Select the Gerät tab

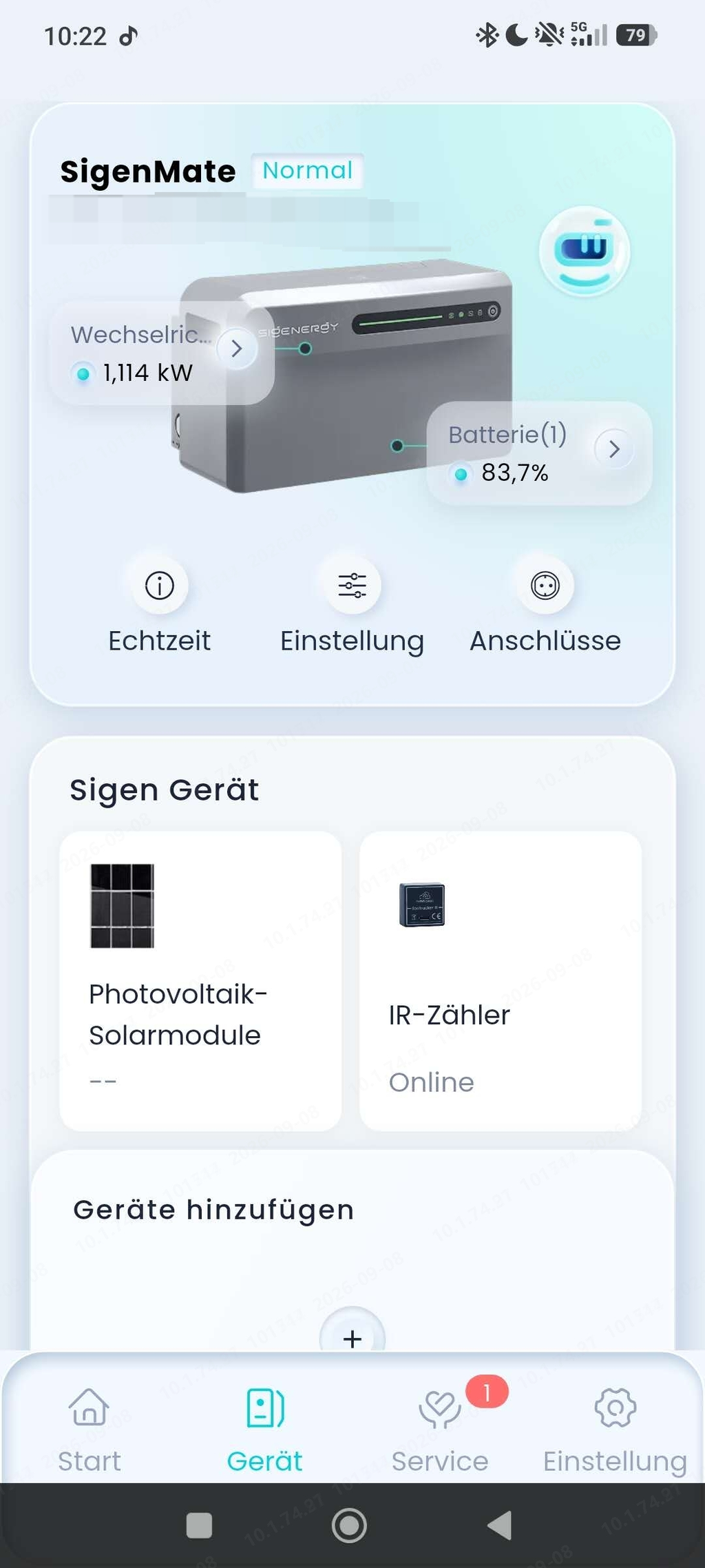tap(264, 1430)
